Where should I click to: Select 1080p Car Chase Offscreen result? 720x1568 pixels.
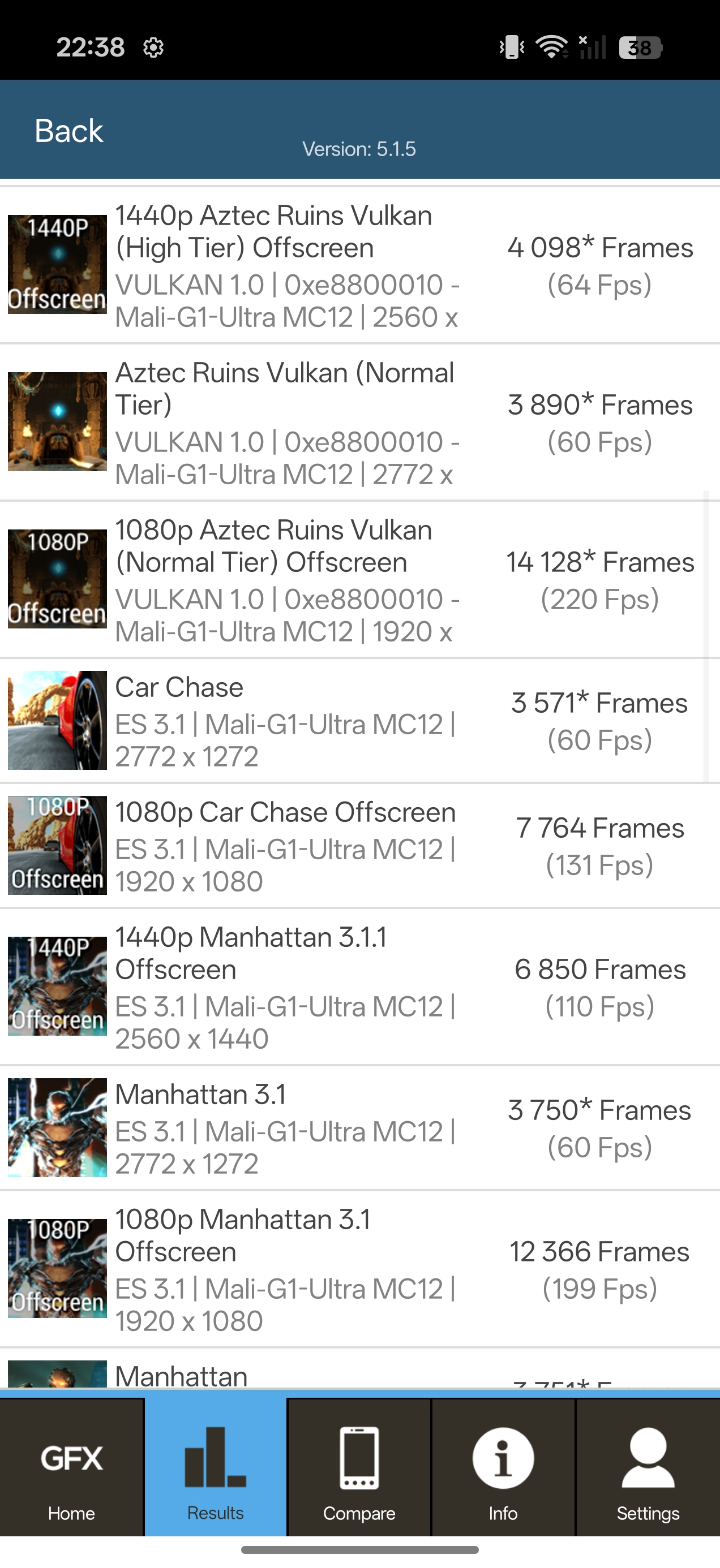click(359, 846)
